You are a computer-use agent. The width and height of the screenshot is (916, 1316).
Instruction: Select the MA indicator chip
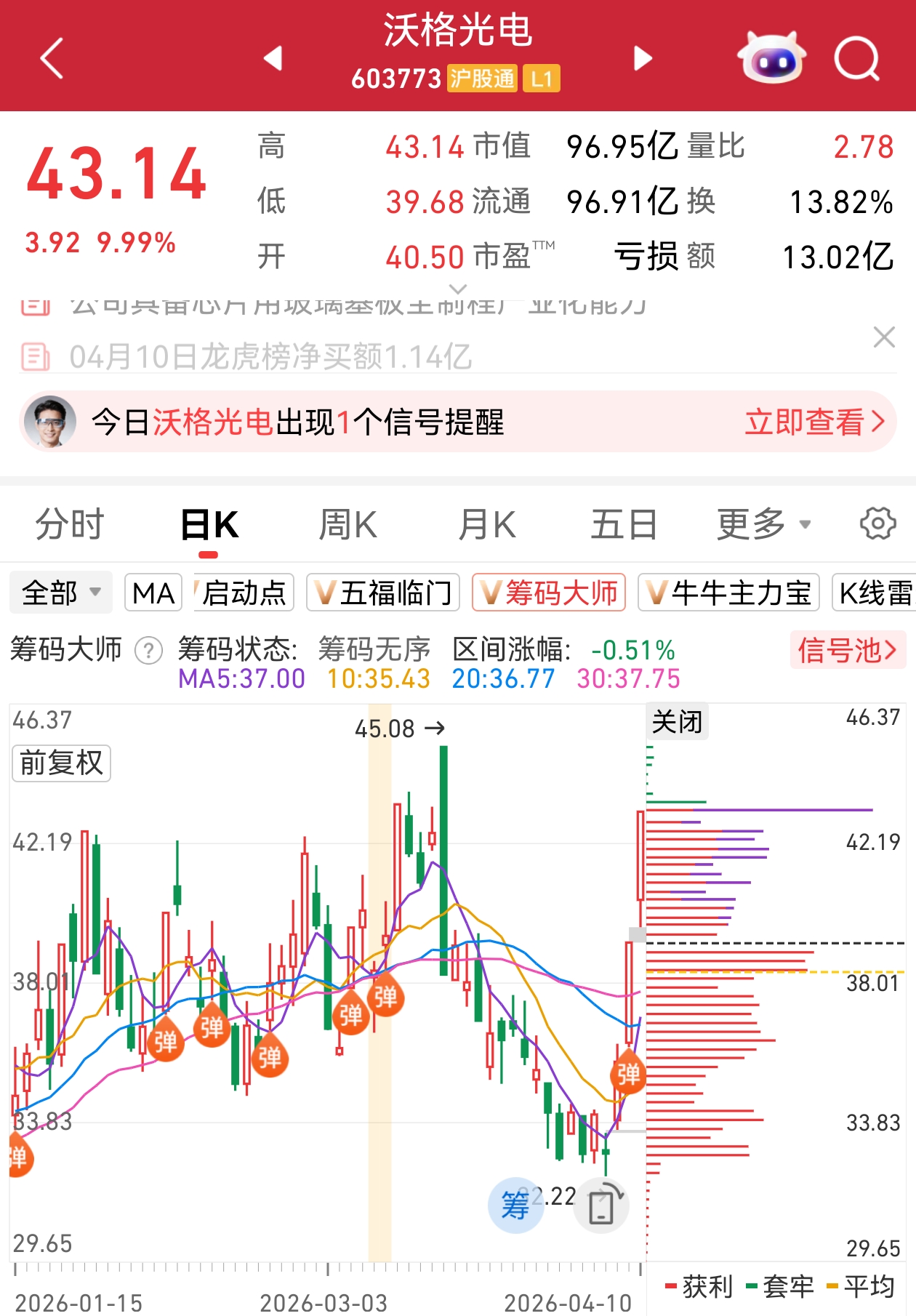pyautogui.click(x=153, y=593)
